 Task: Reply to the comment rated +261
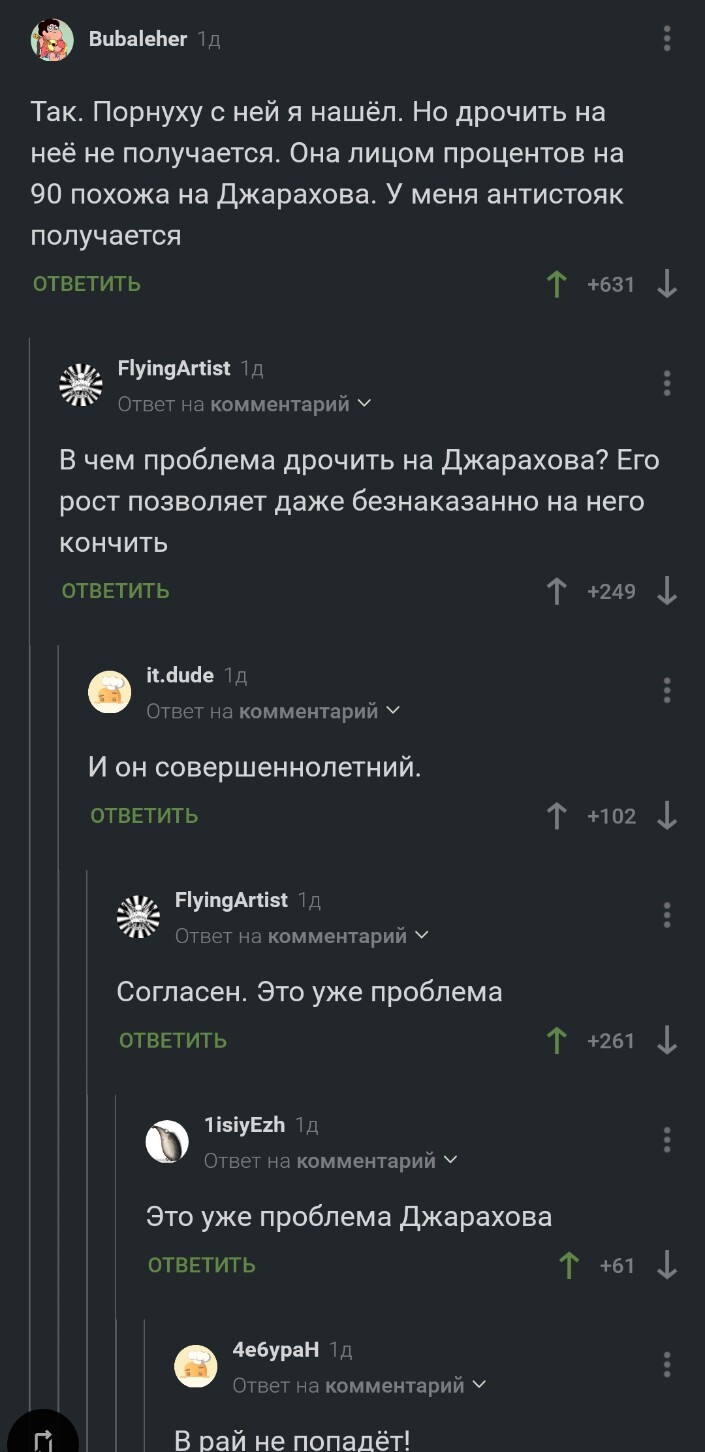pos(174,1041)
